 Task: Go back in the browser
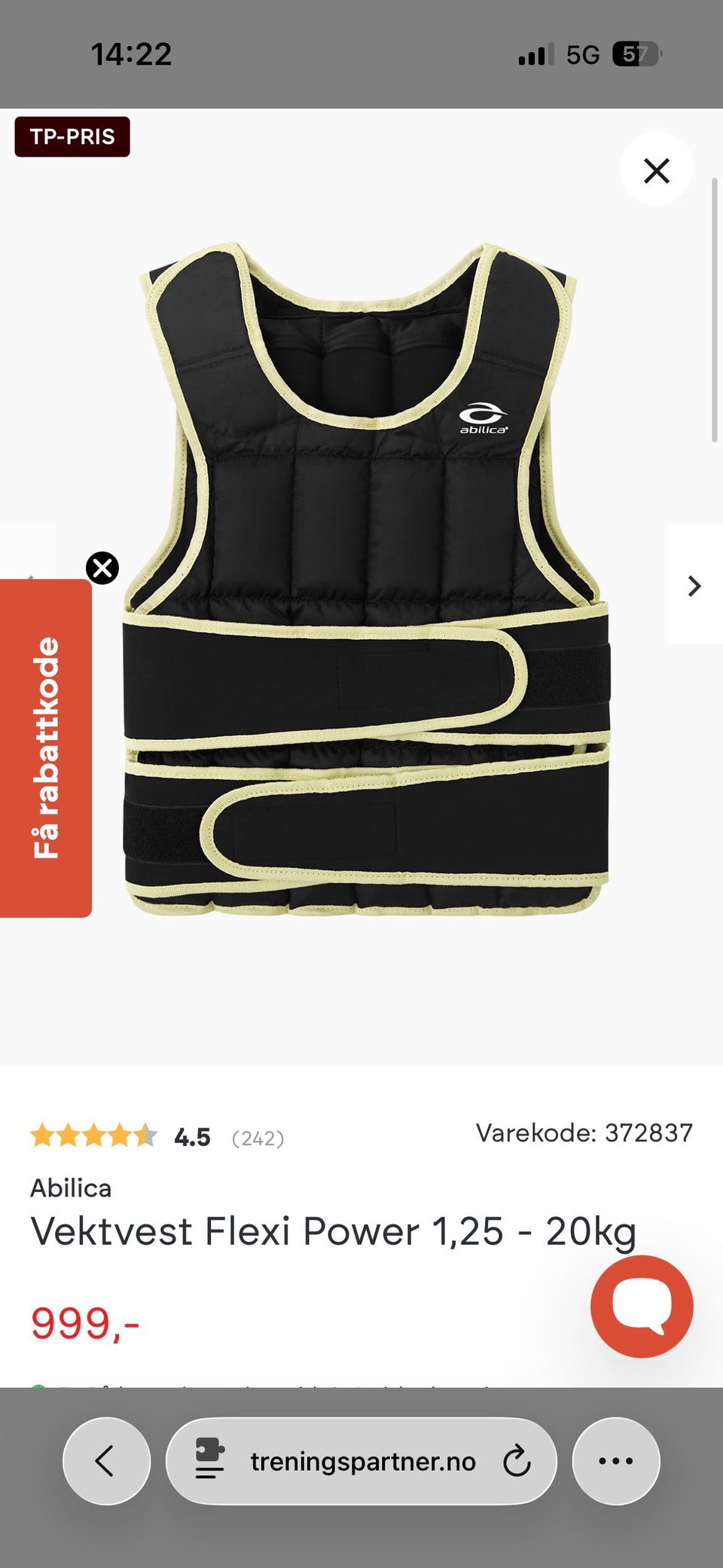click(106, 1460)
